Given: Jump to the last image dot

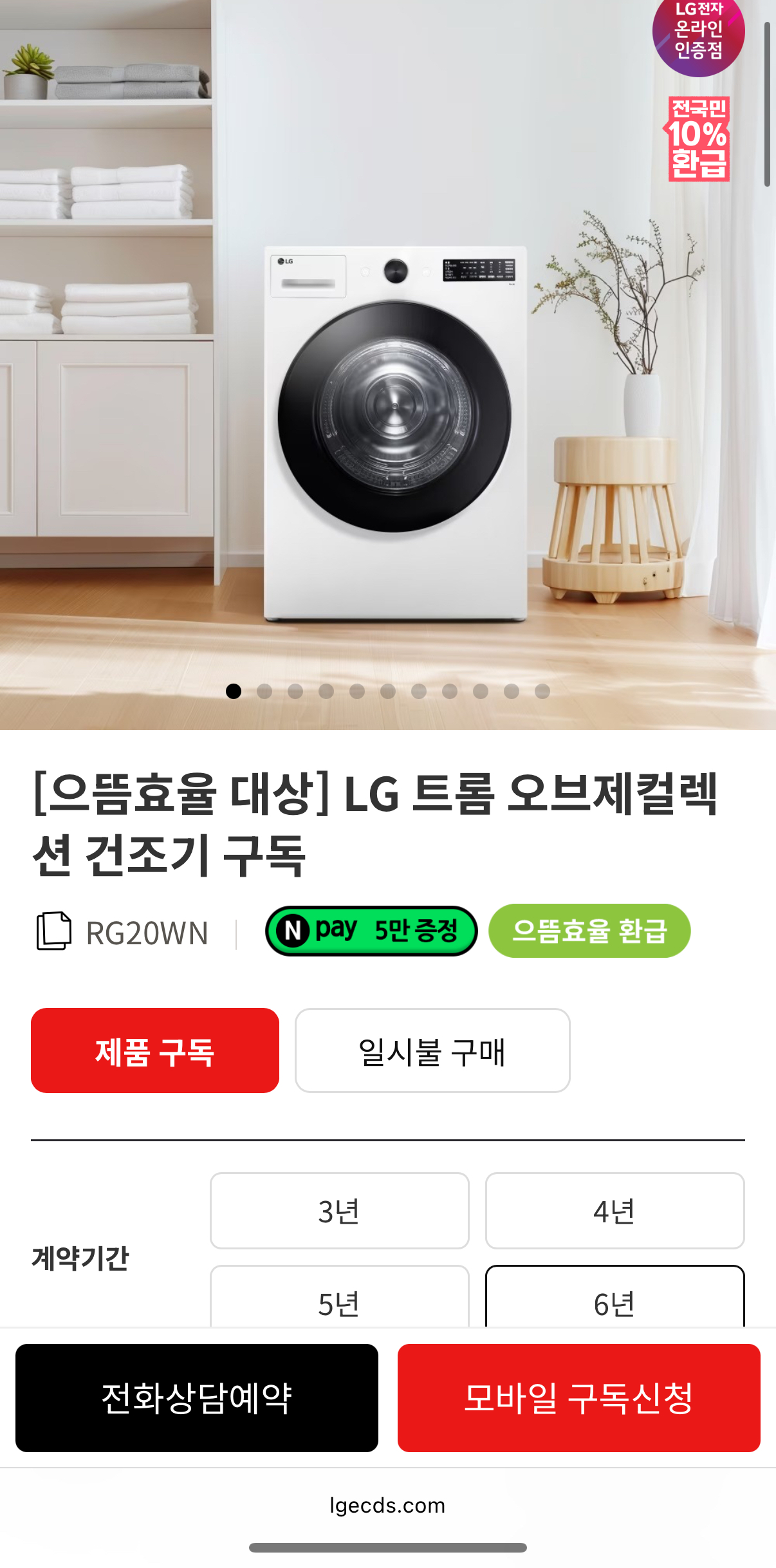Looking at the screenshot, I should pos(542,691).
